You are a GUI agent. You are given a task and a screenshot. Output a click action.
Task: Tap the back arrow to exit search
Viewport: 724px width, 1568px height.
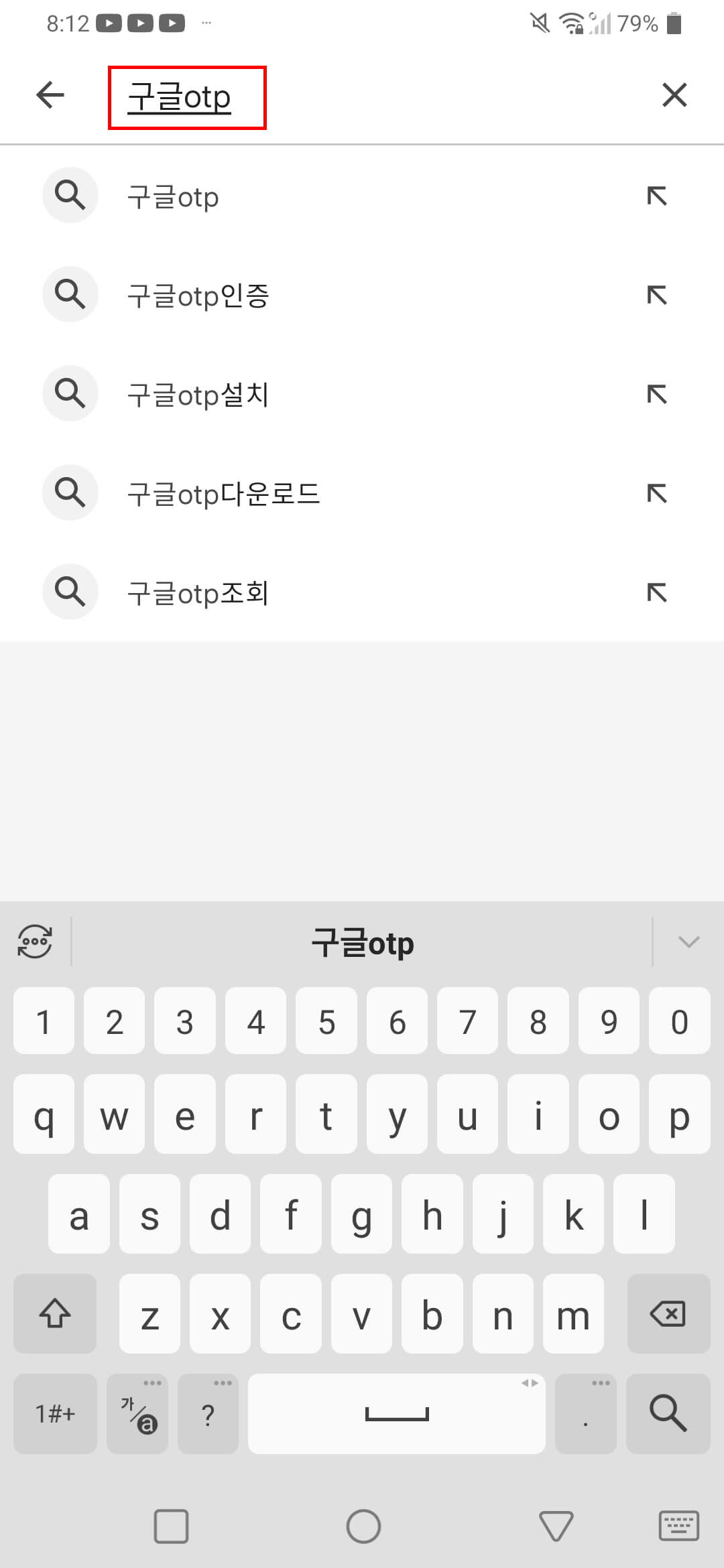coord(49,94)
